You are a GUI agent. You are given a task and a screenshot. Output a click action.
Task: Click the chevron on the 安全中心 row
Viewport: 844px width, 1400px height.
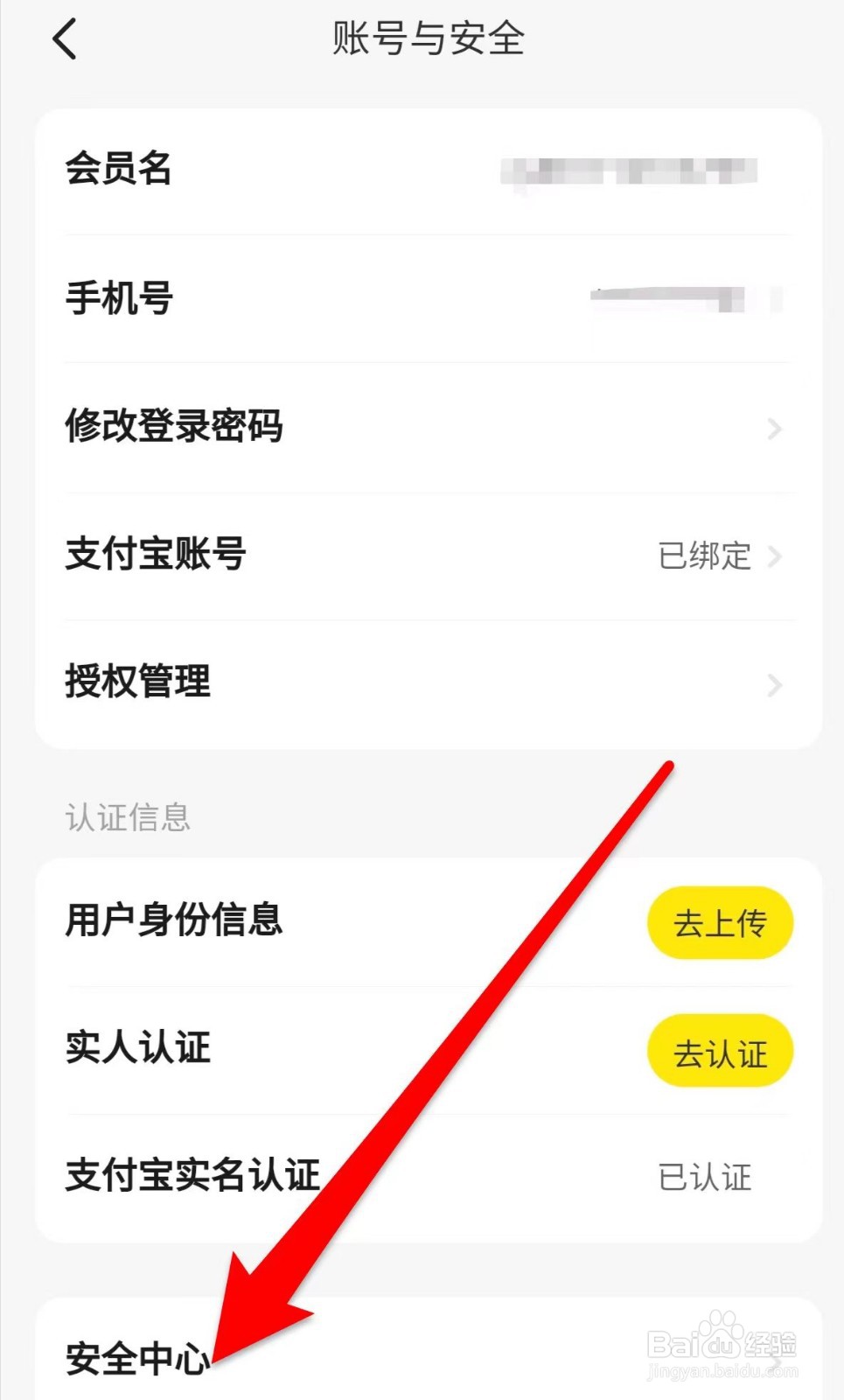pyautogui.click(x=774, y=1358)
